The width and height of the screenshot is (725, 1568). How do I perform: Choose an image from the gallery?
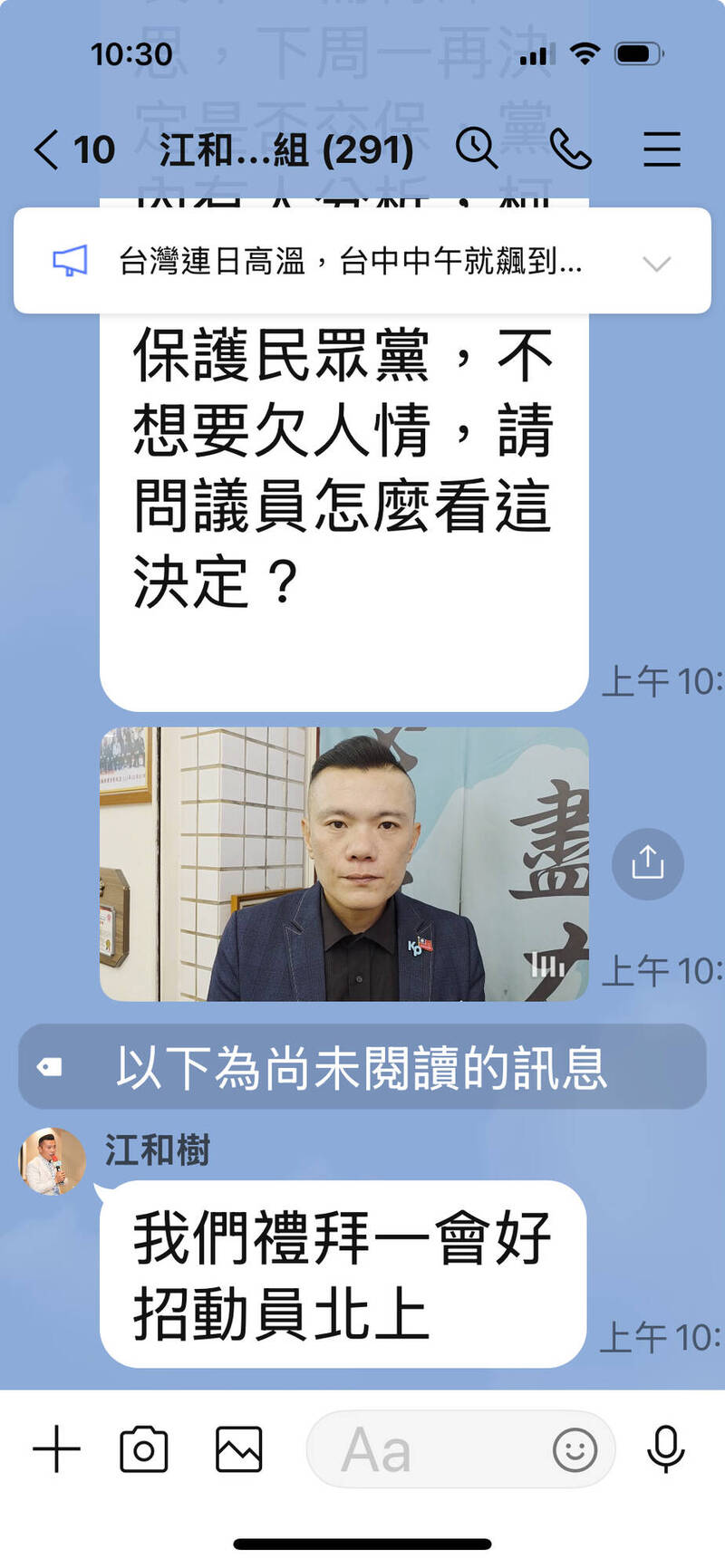[x=239, y=1449]
